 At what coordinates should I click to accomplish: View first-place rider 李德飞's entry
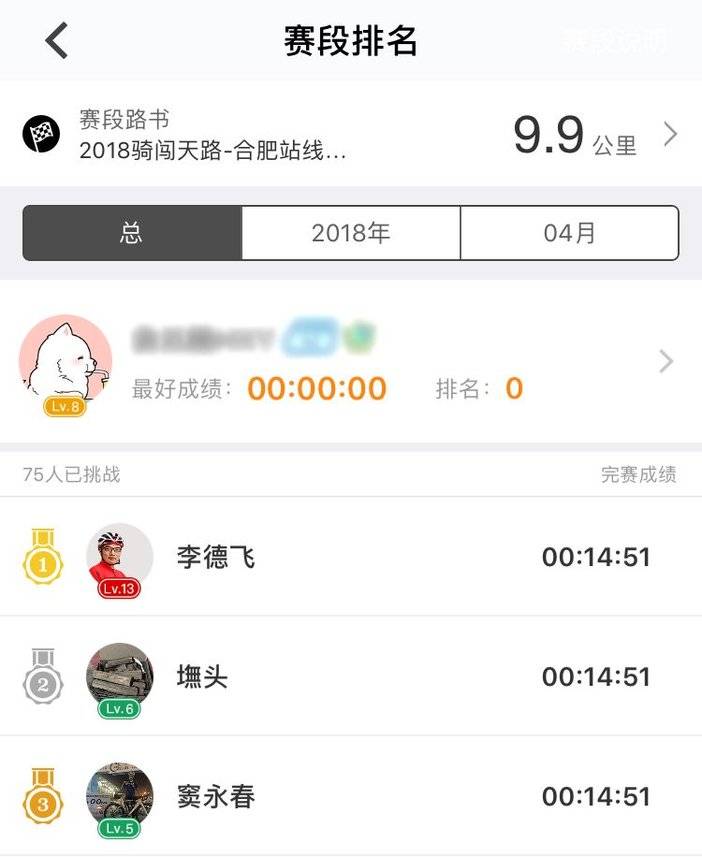coord(350,557)
